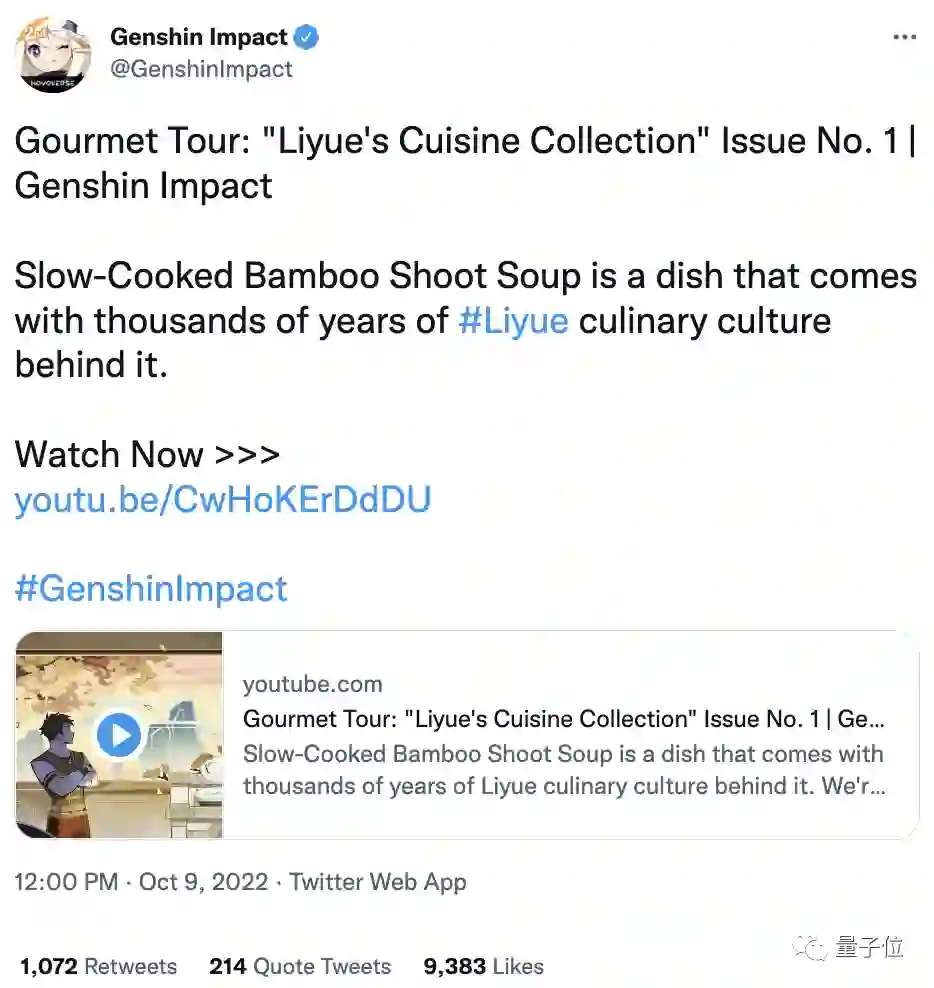
Task: Open the Genshin Impact account name
Action: (198, 37)
